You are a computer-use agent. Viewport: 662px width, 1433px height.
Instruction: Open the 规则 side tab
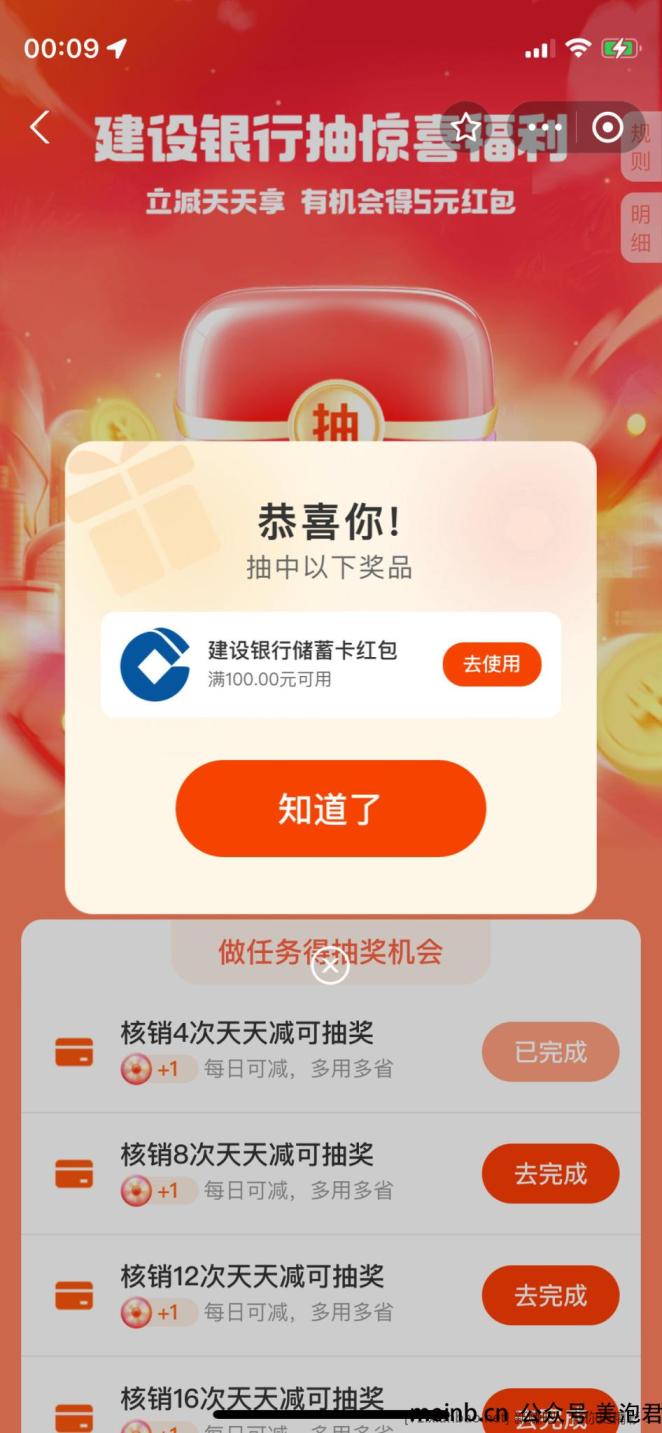click(x=641, y=146)
